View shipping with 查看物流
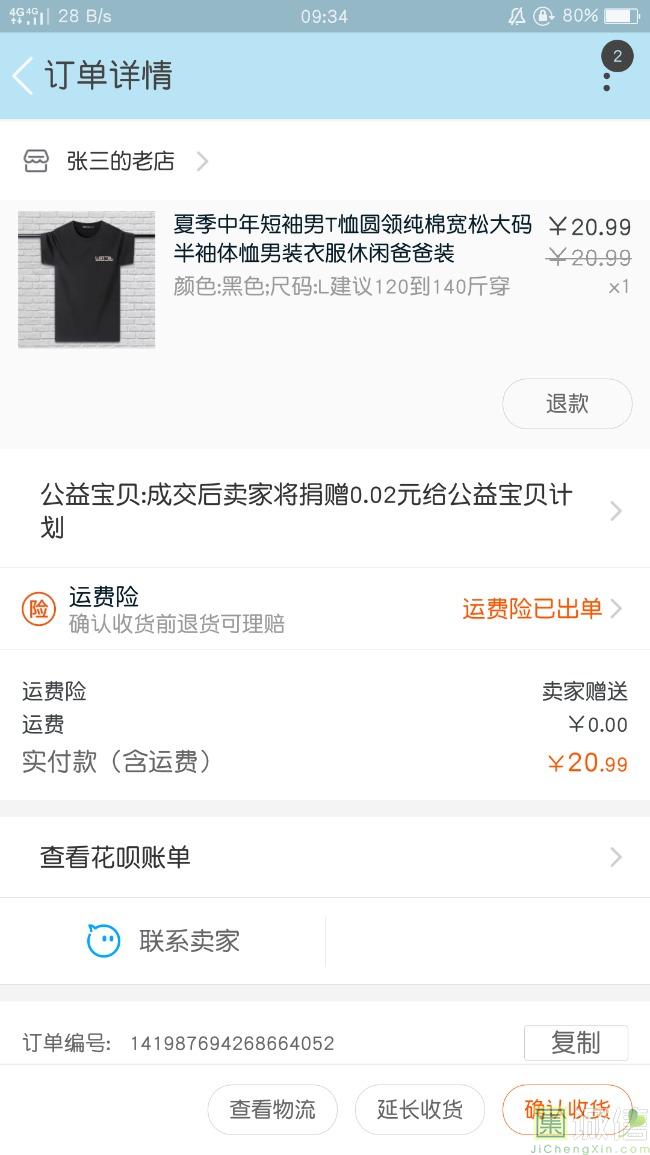This screenshot has height=1155, width=650. point(272,1109)
